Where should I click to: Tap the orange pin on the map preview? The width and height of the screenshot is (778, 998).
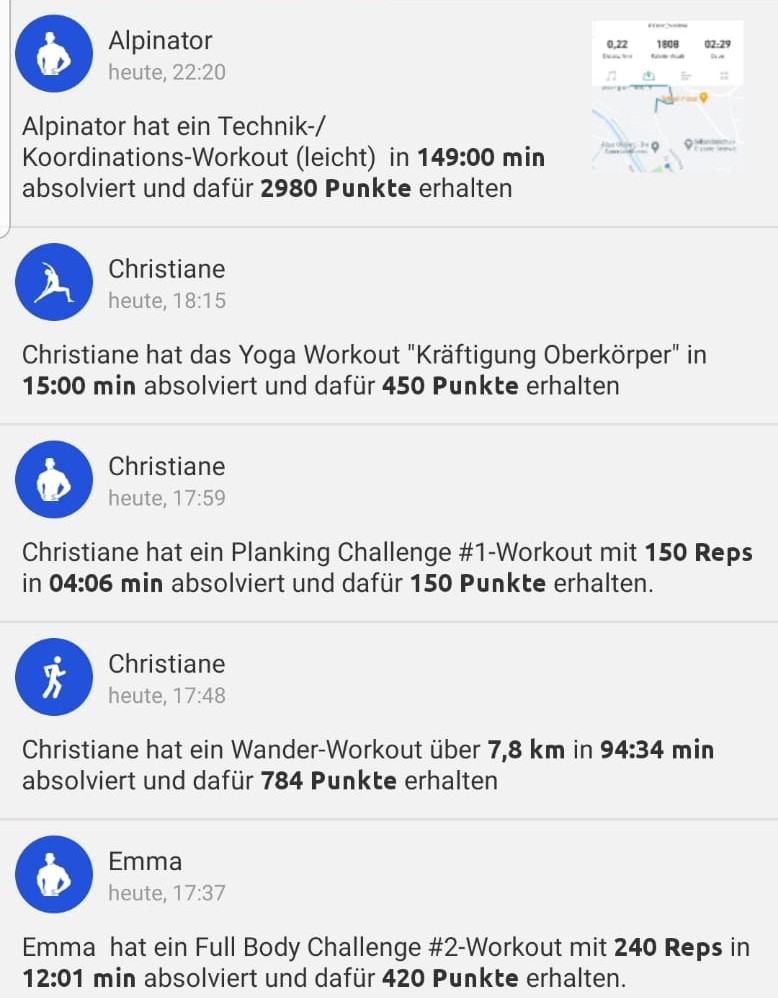(704, 98)
